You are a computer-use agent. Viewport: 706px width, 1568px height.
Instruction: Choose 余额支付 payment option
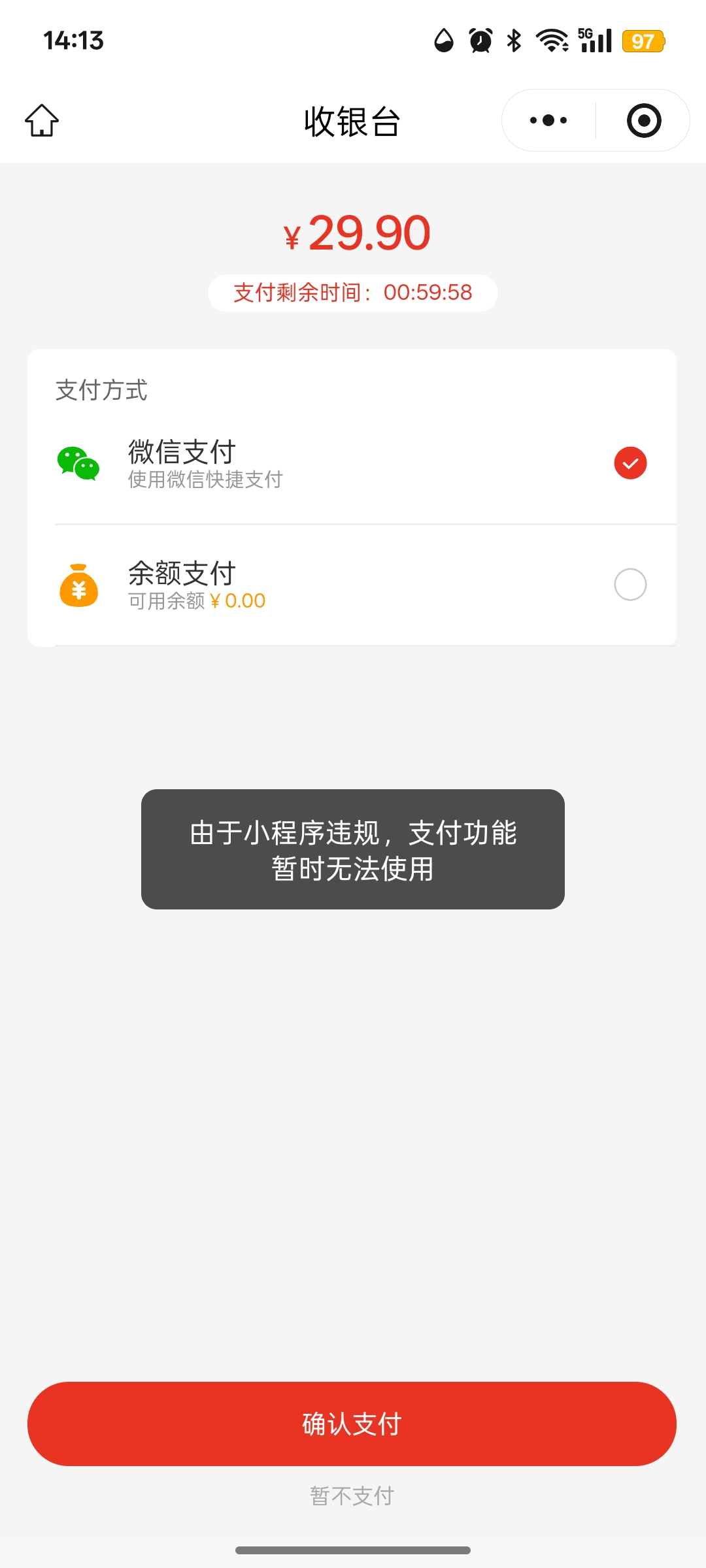(x=630, y=584)
